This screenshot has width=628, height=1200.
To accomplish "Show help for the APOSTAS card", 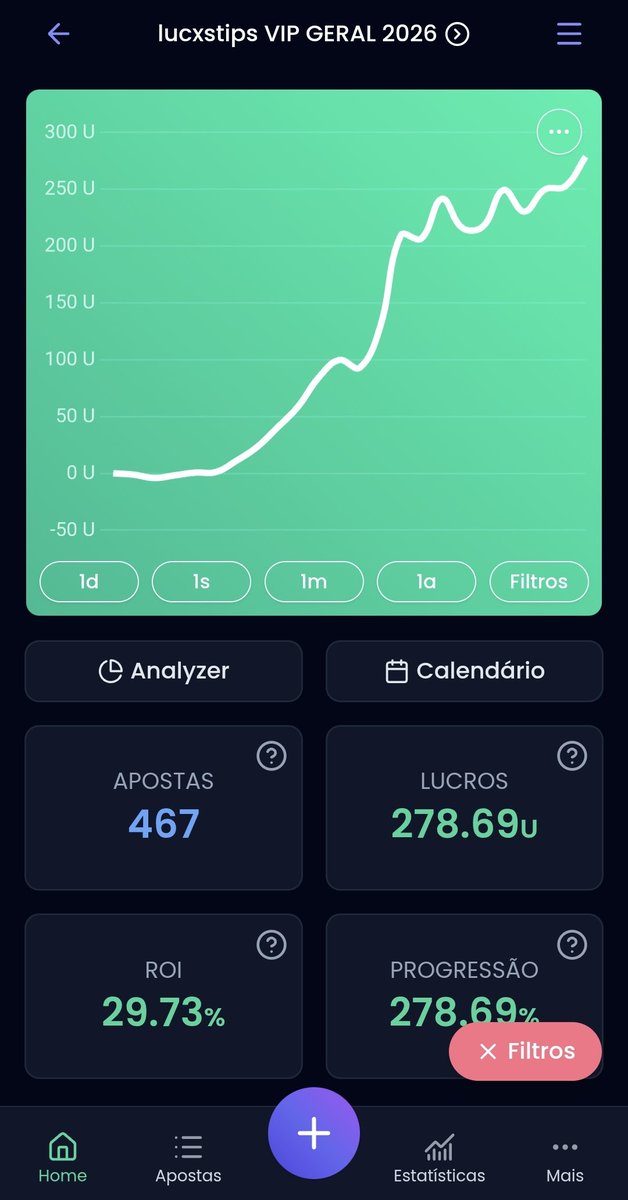I will [271, 756].
